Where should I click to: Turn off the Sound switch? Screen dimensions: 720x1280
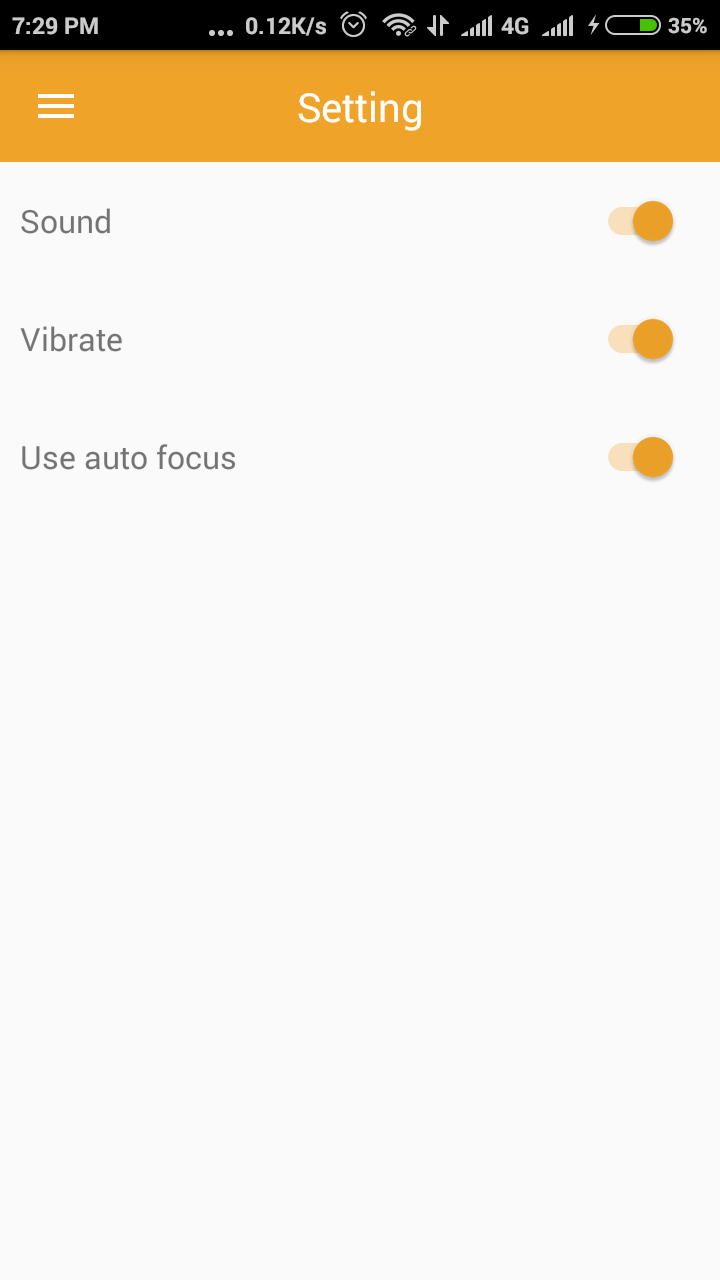tap(641, 221)
